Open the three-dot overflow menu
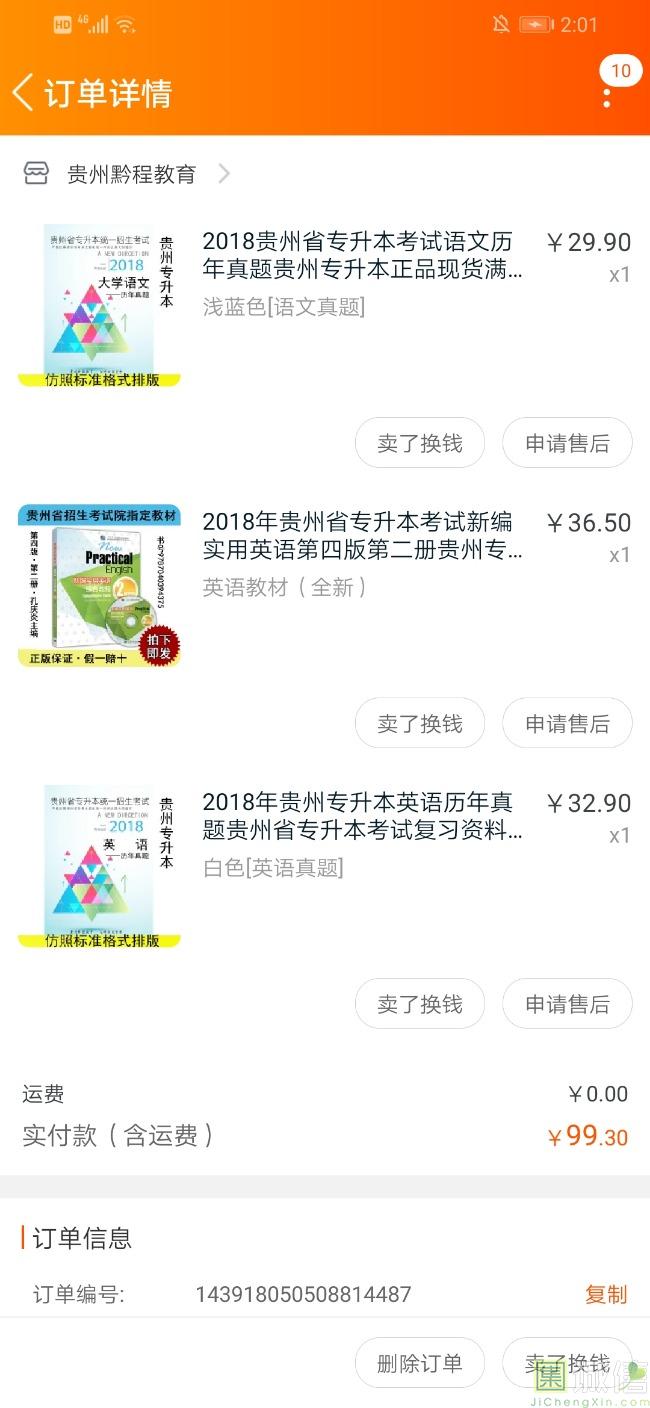This screenshot has height=1408, width=650. [x=607, y=97]
